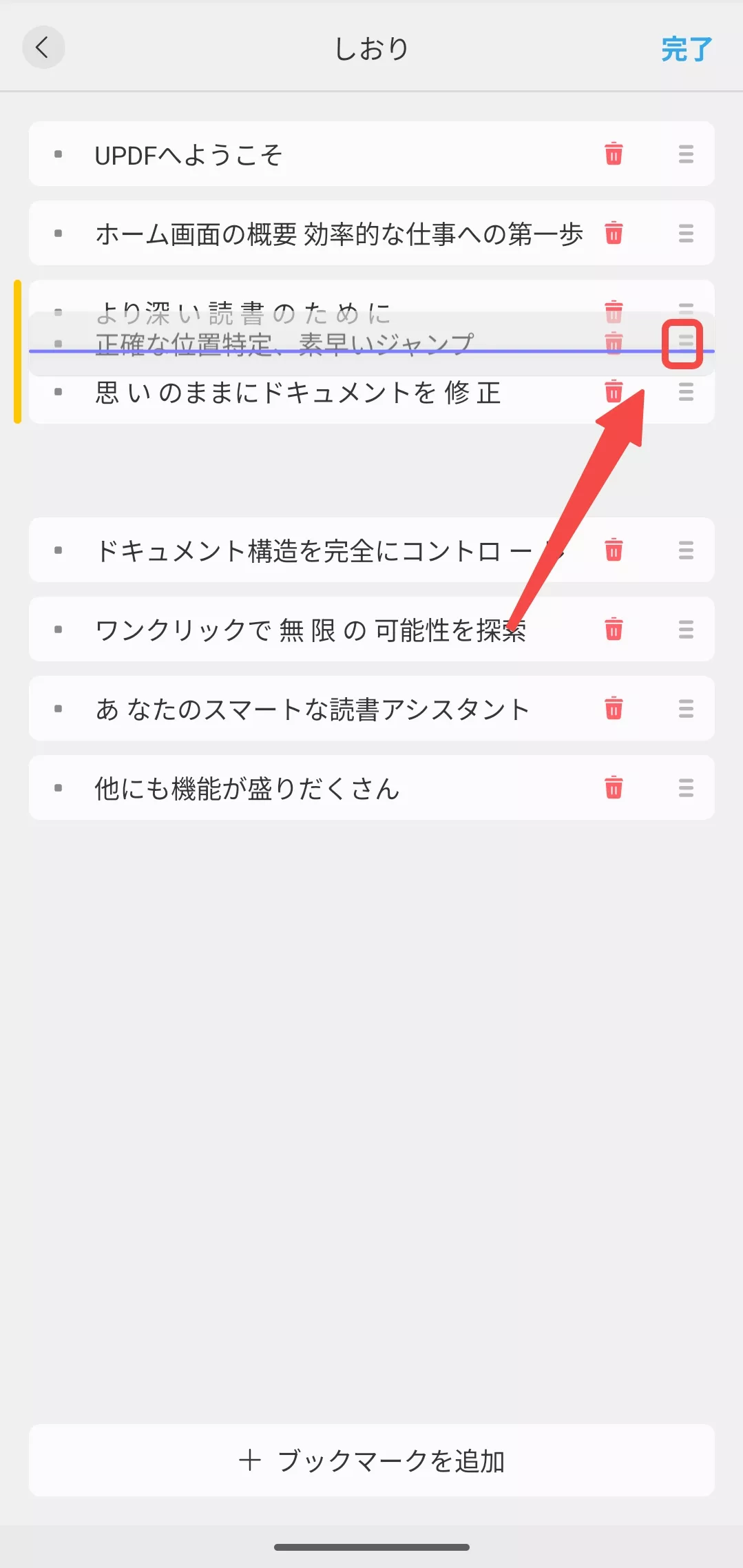The image size is (743, 1568).
Task: Click the trash icon next to ホーム画面の概要 bookmark
Action: (612, 233)
